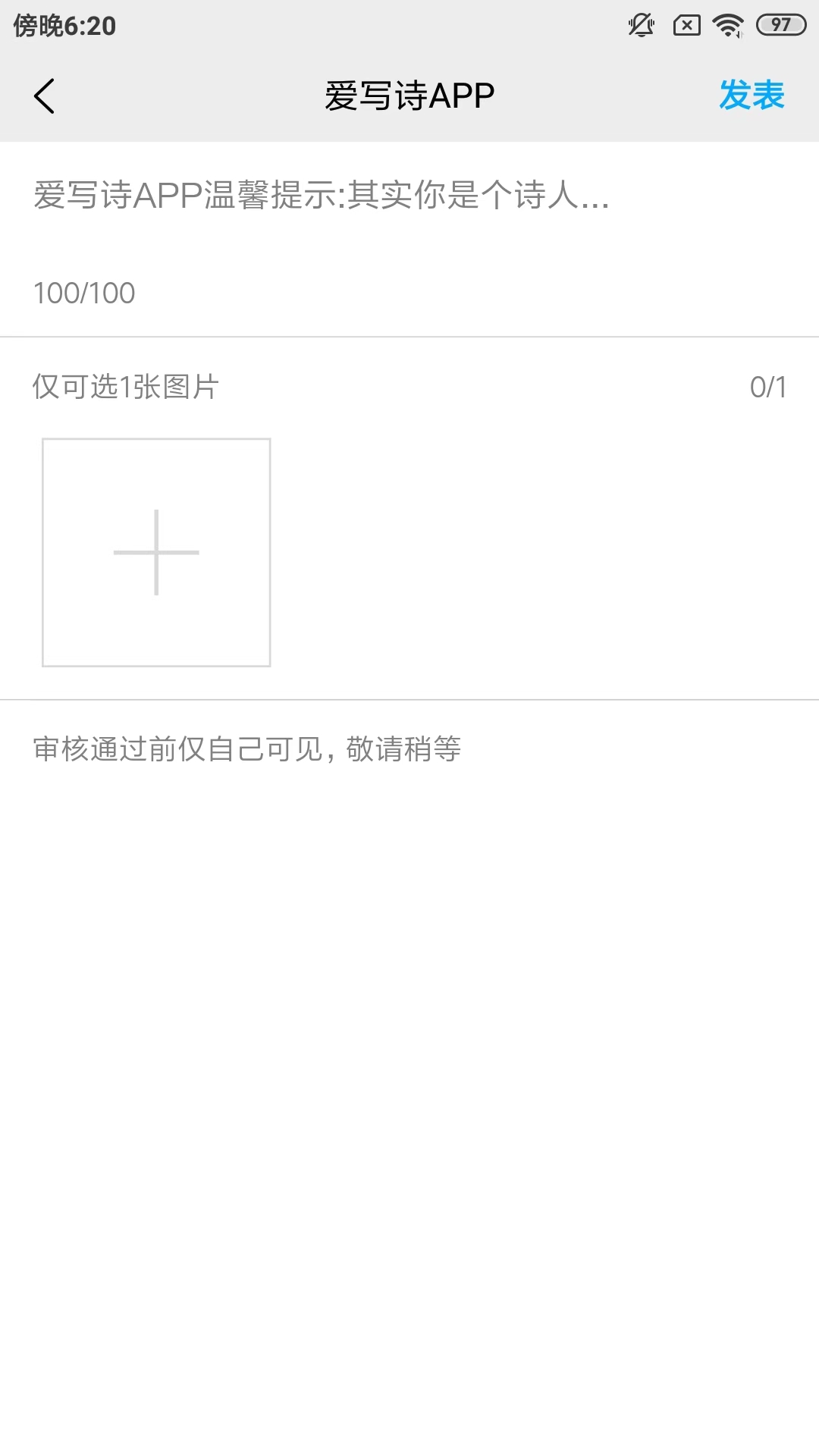Tap the SIM card error icon in status bar

(x=686, y=25)
